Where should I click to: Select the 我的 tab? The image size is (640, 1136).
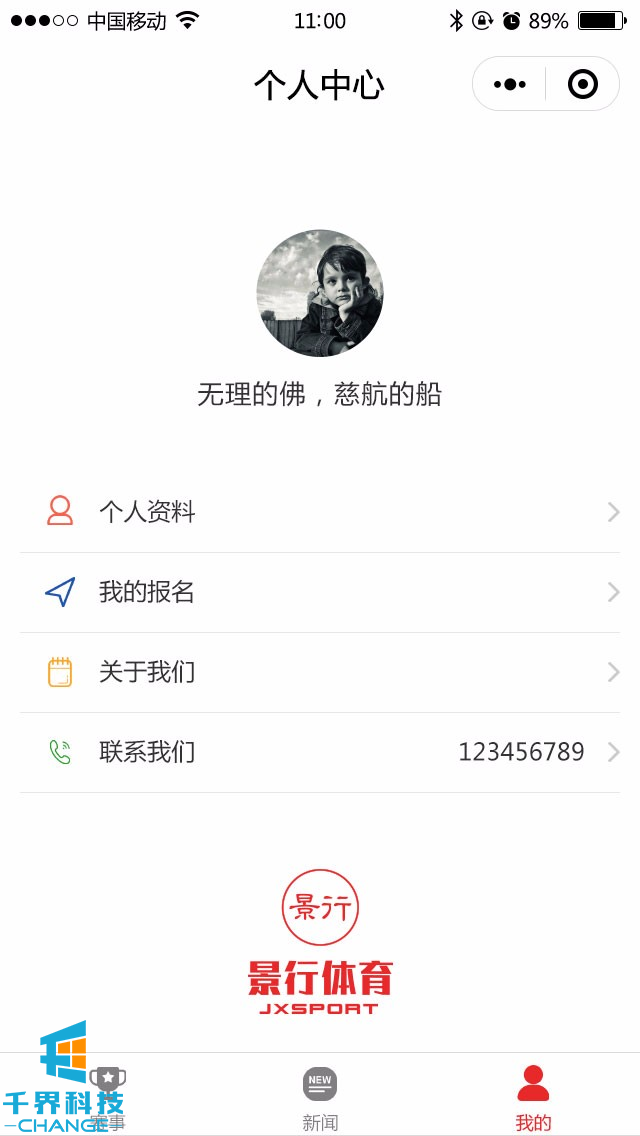533,1096
